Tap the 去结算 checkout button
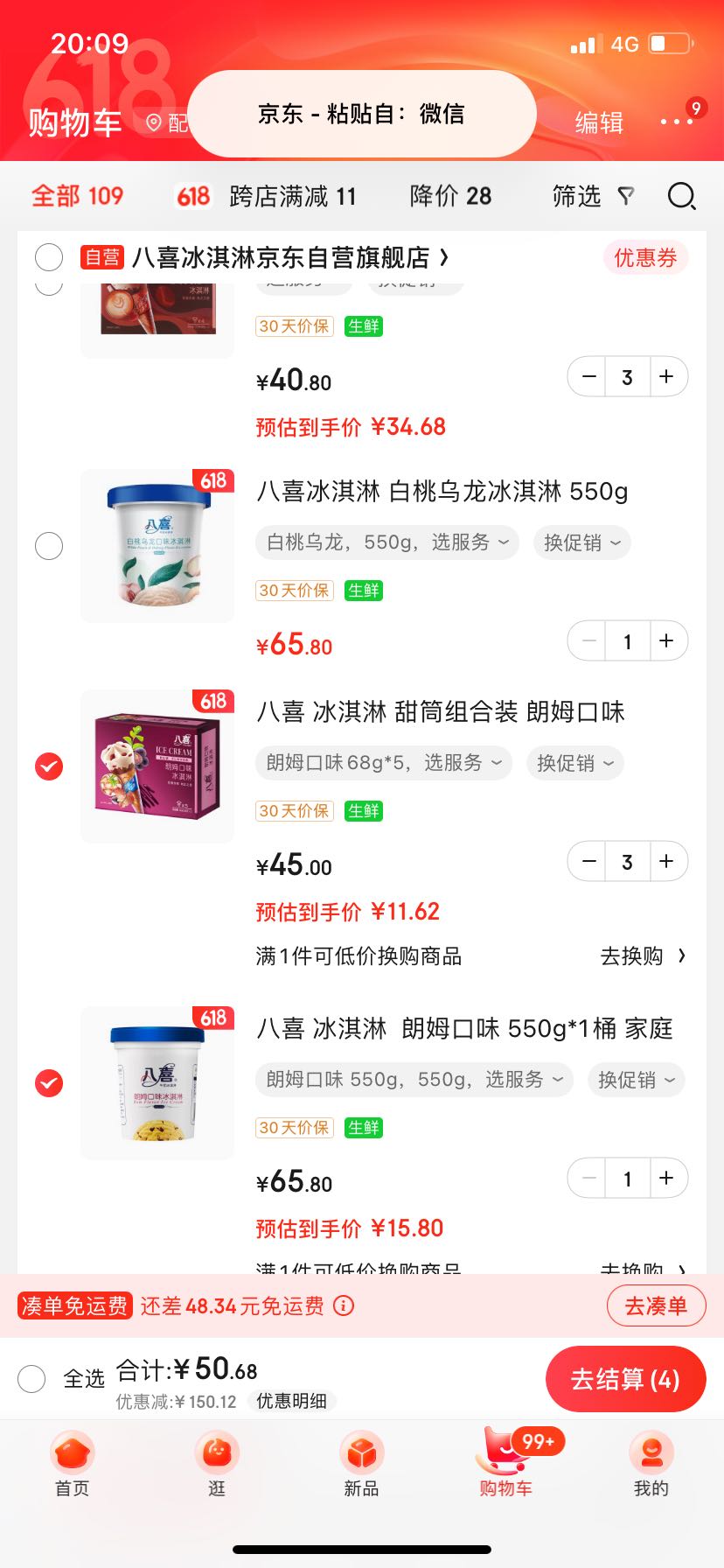 tap(625, 1378)
